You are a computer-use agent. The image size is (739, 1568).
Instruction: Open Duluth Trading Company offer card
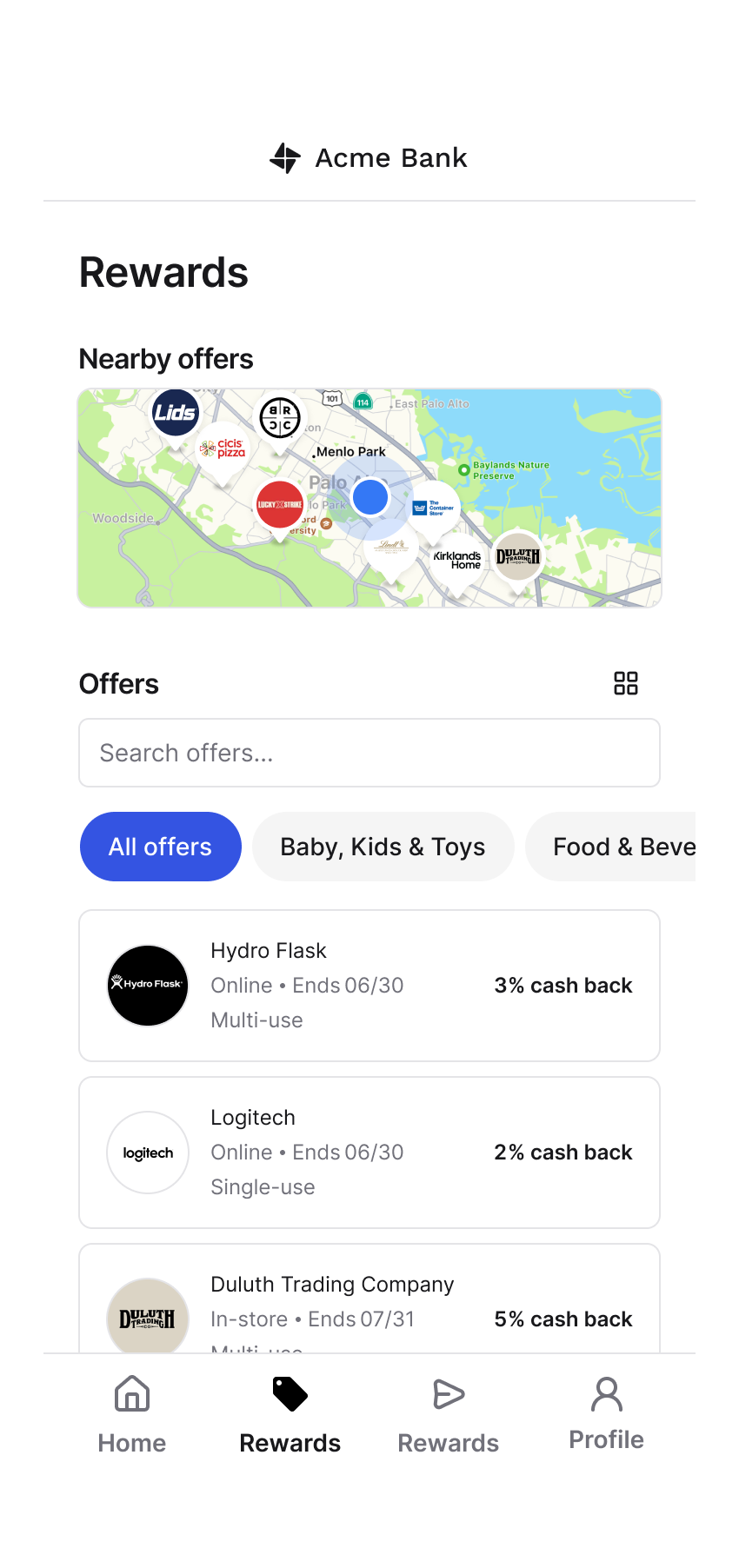369,1300
